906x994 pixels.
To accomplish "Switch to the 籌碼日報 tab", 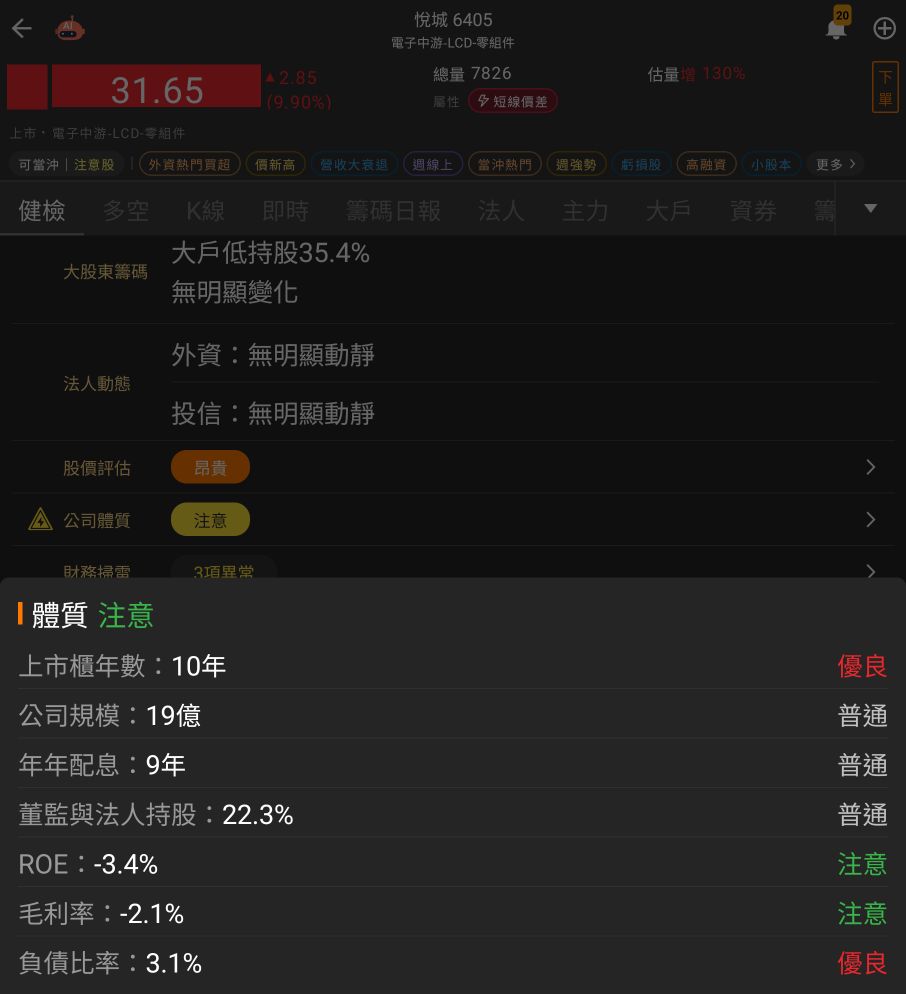I will click(393, 210).
